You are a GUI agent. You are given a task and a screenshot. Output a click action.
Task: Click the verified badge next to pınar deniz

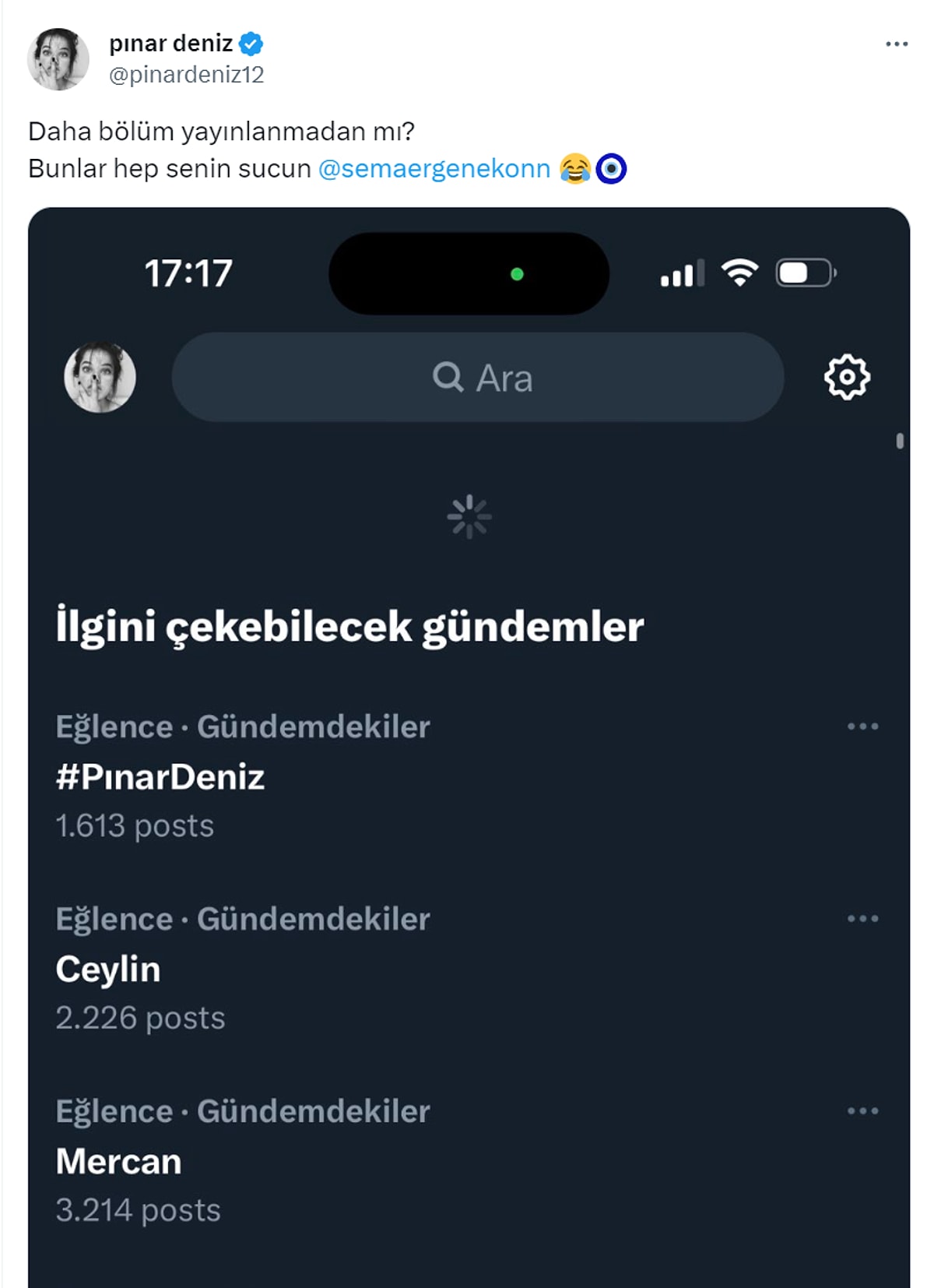(x=249, y=44)
